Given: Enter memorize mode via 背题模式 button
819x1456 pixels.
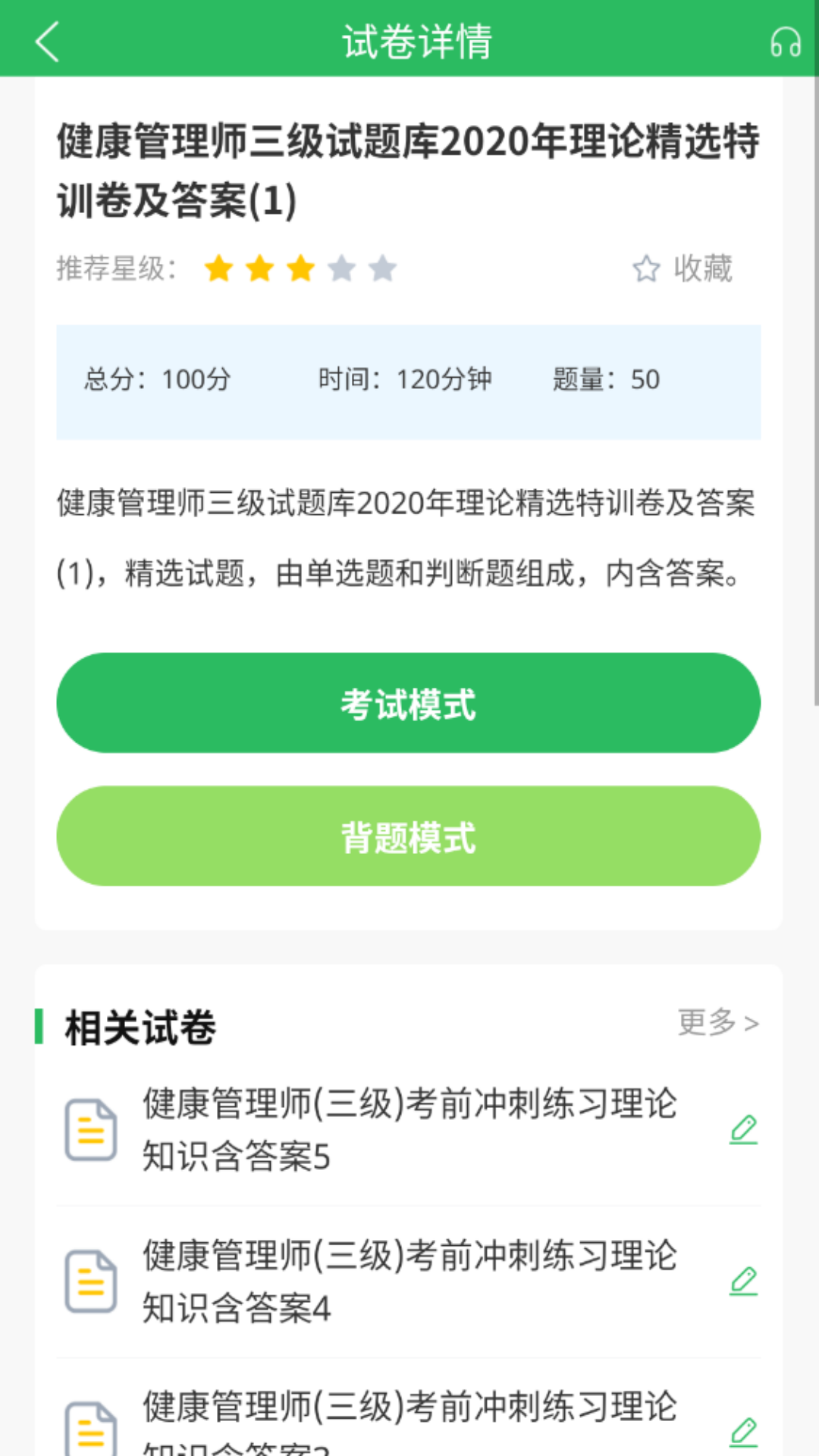Looking at the screenshot, I should coord(409,836).
